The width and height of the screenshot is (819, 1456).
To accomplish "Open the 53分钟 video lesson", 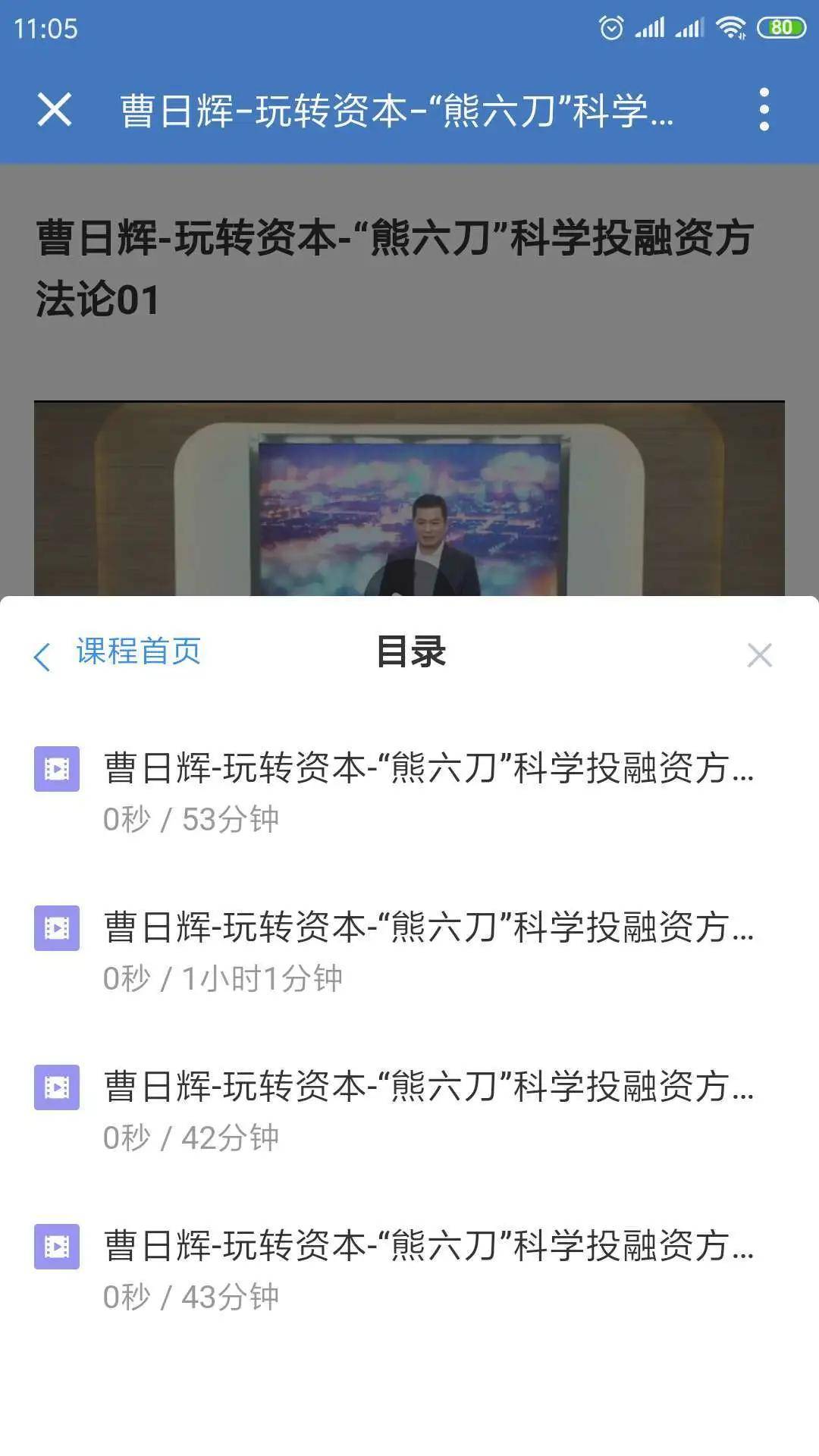I will coord(409,791).
